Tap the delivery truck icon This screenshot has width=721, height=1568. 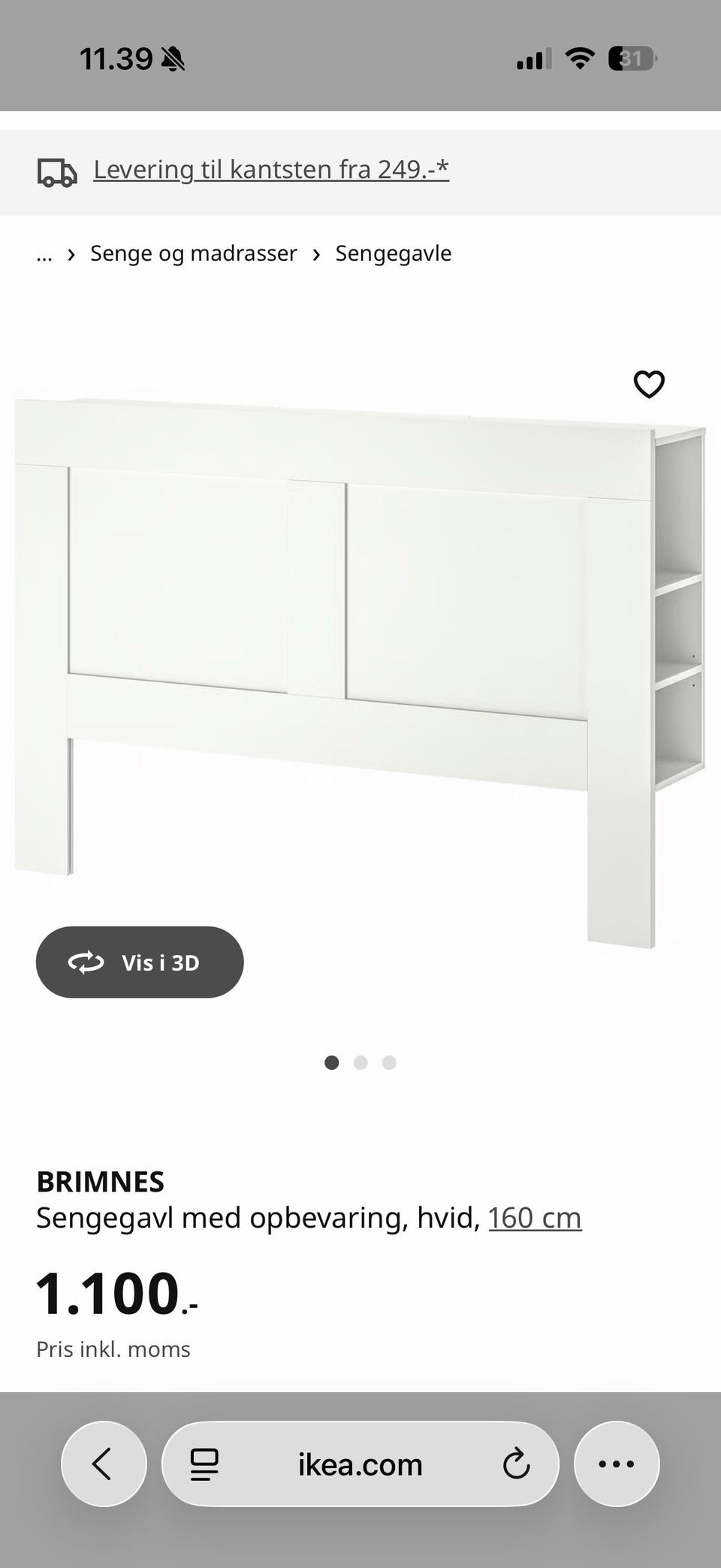[57, 172]
